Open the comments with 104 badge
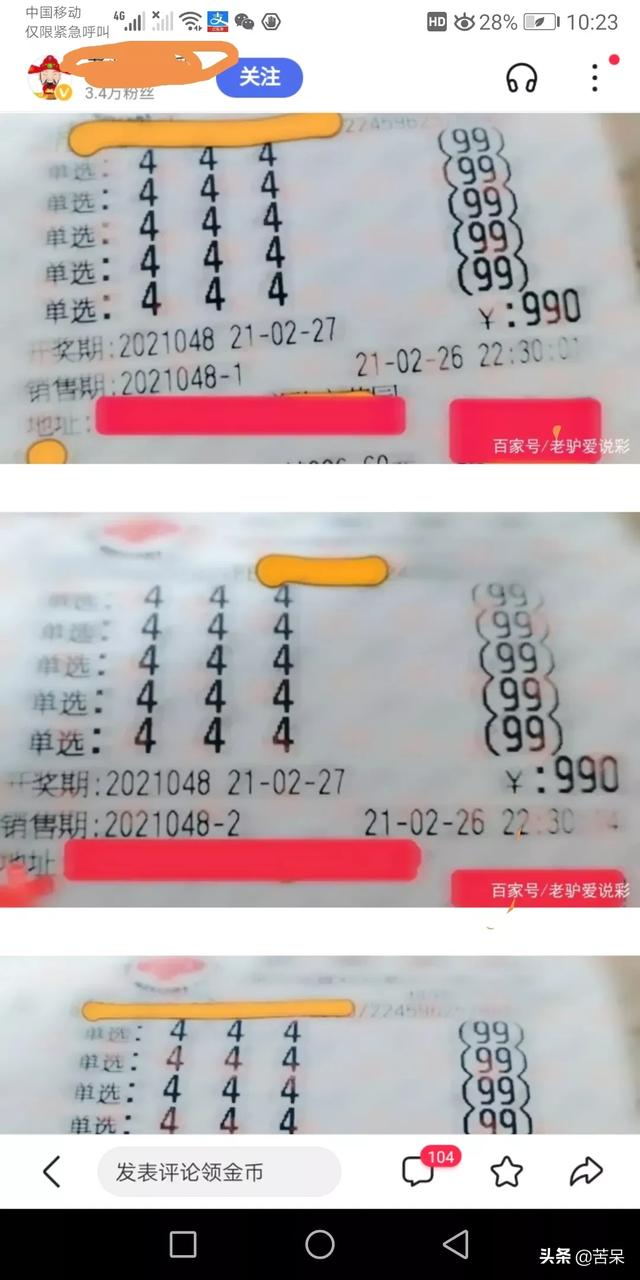640x1280 pixels. point(420,1171)
